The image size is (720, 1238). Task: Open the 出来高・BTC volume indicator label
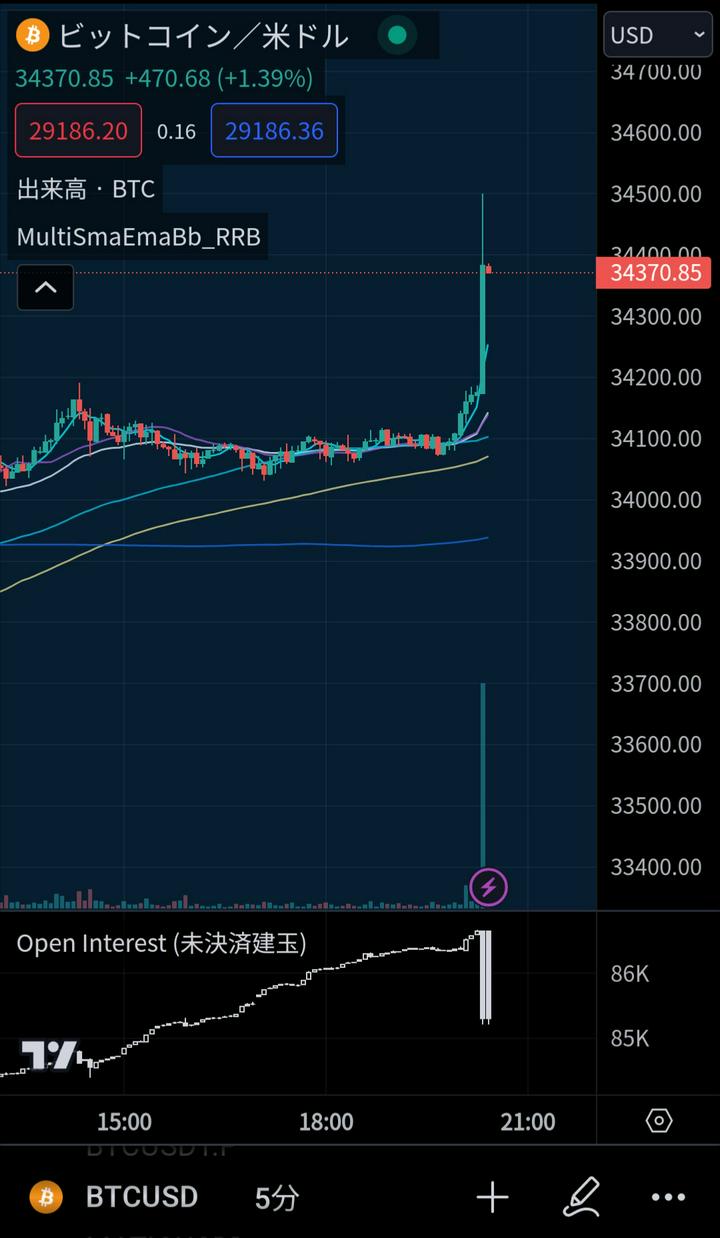click(86, 189)
